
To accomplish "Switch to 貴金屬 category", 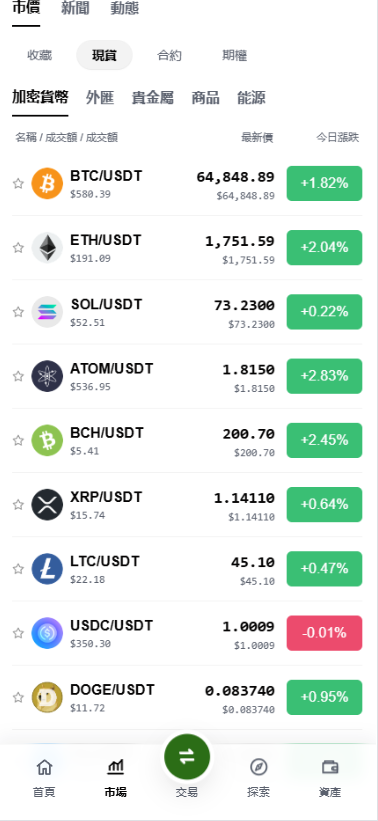I will coord(153,98).
